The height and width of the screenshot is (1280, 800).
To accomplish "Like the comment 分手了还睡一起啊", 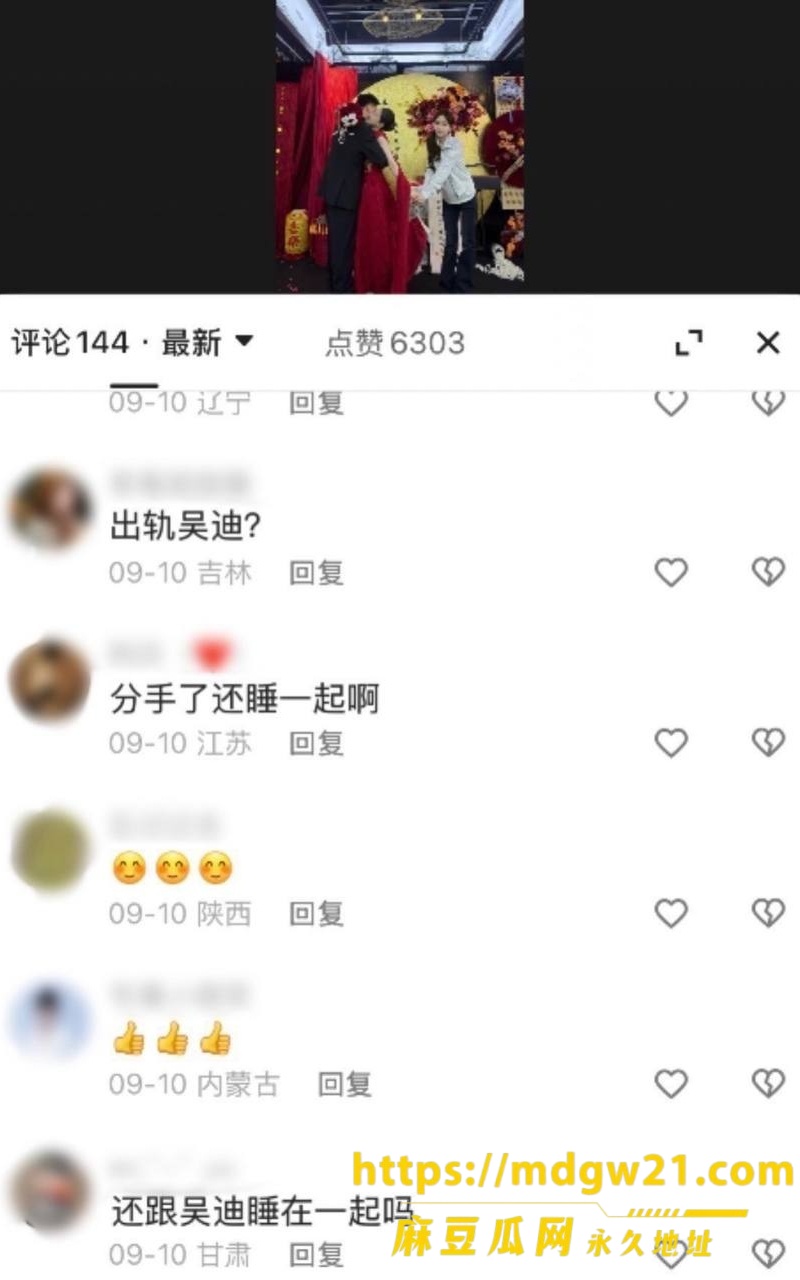I will [x=671, y=742].
